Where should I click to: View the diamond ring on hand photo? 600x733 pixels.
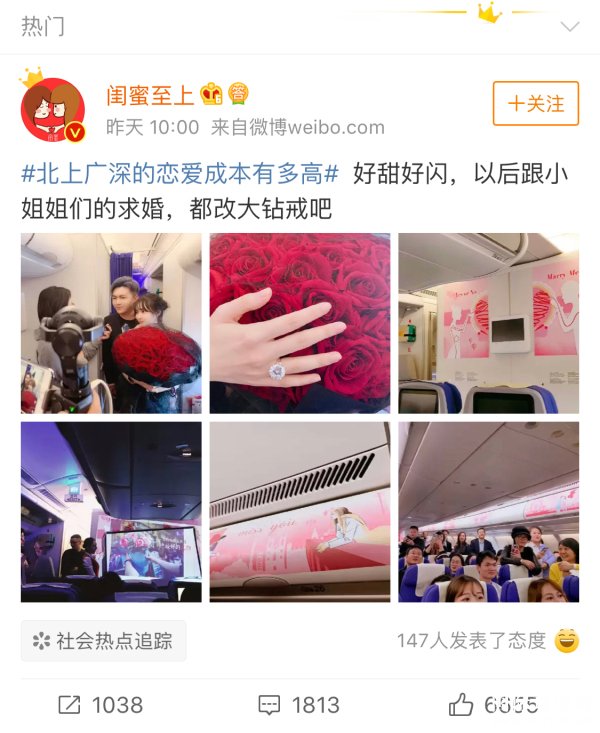coord(300,323)
